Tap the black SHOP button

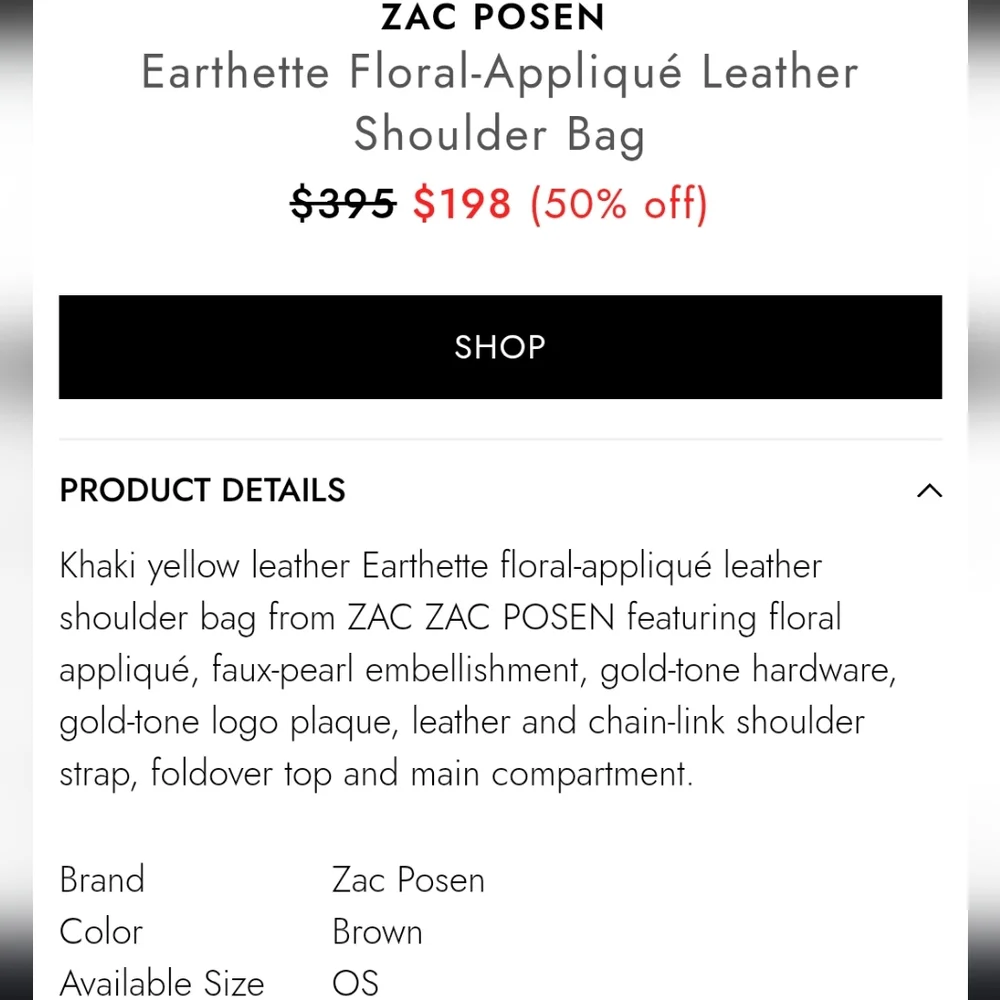[x=500, y=347]
